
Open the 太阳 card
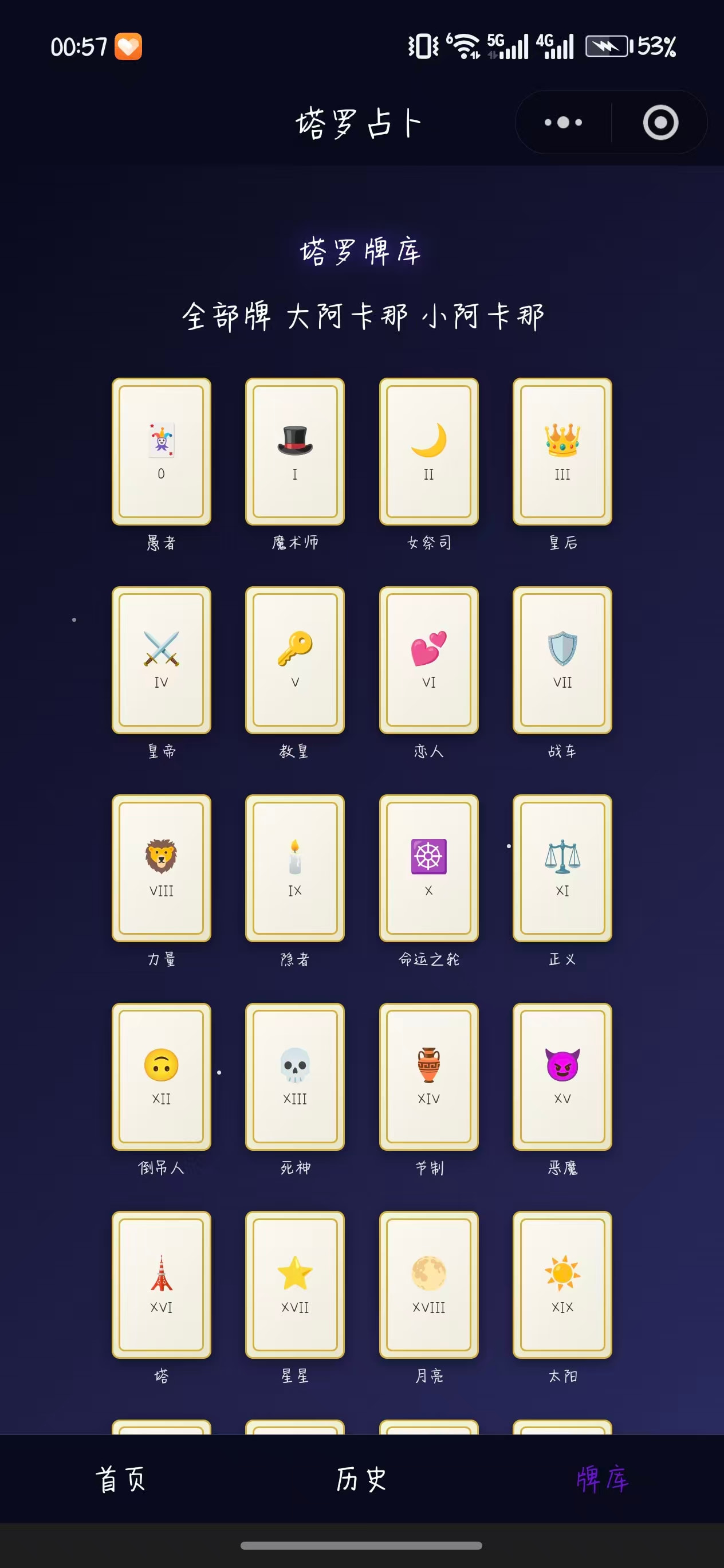click(x=562, y=1284)
